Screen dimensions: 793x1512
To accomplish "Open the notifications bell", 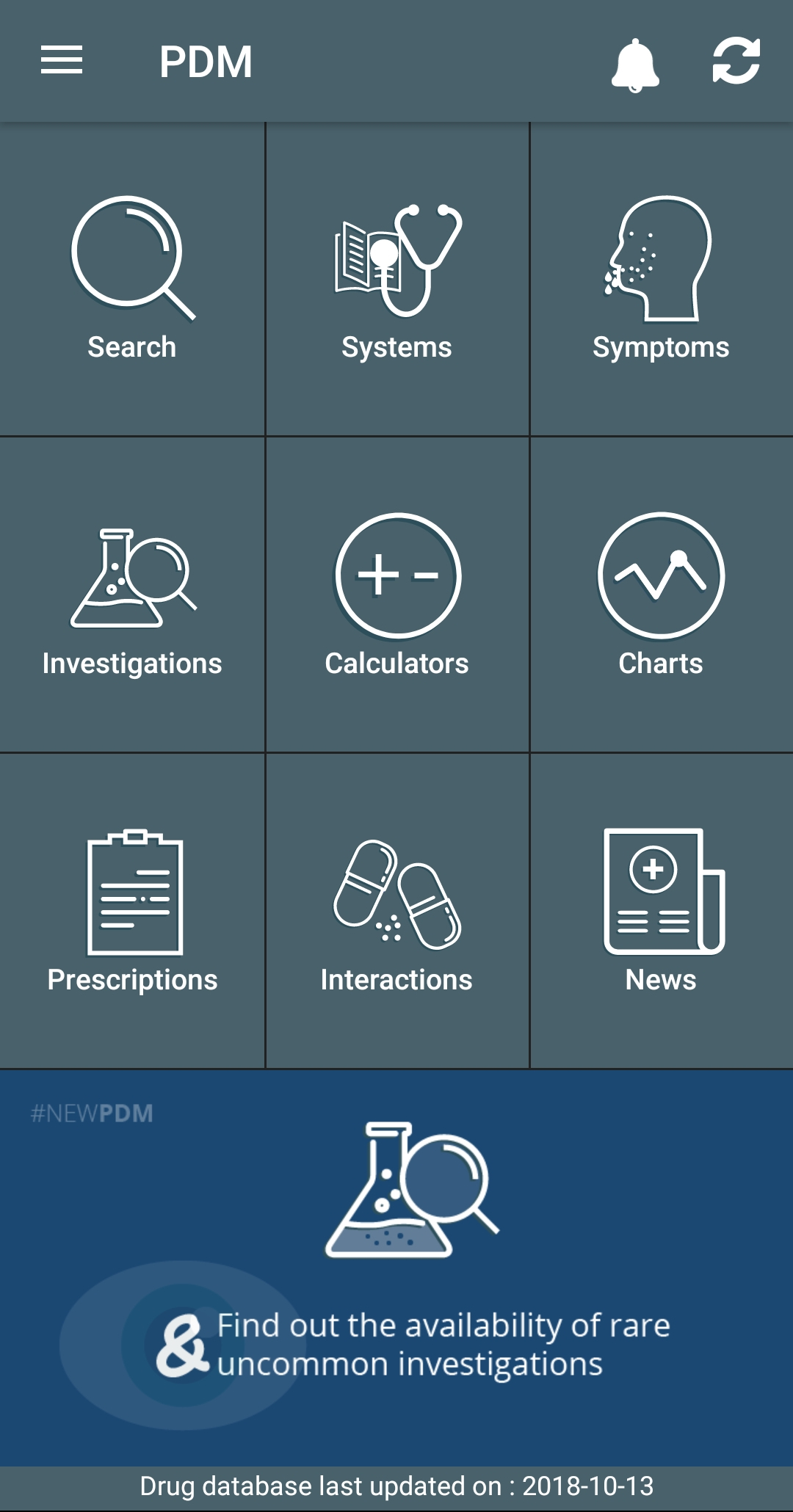I will tap(635, 65).
